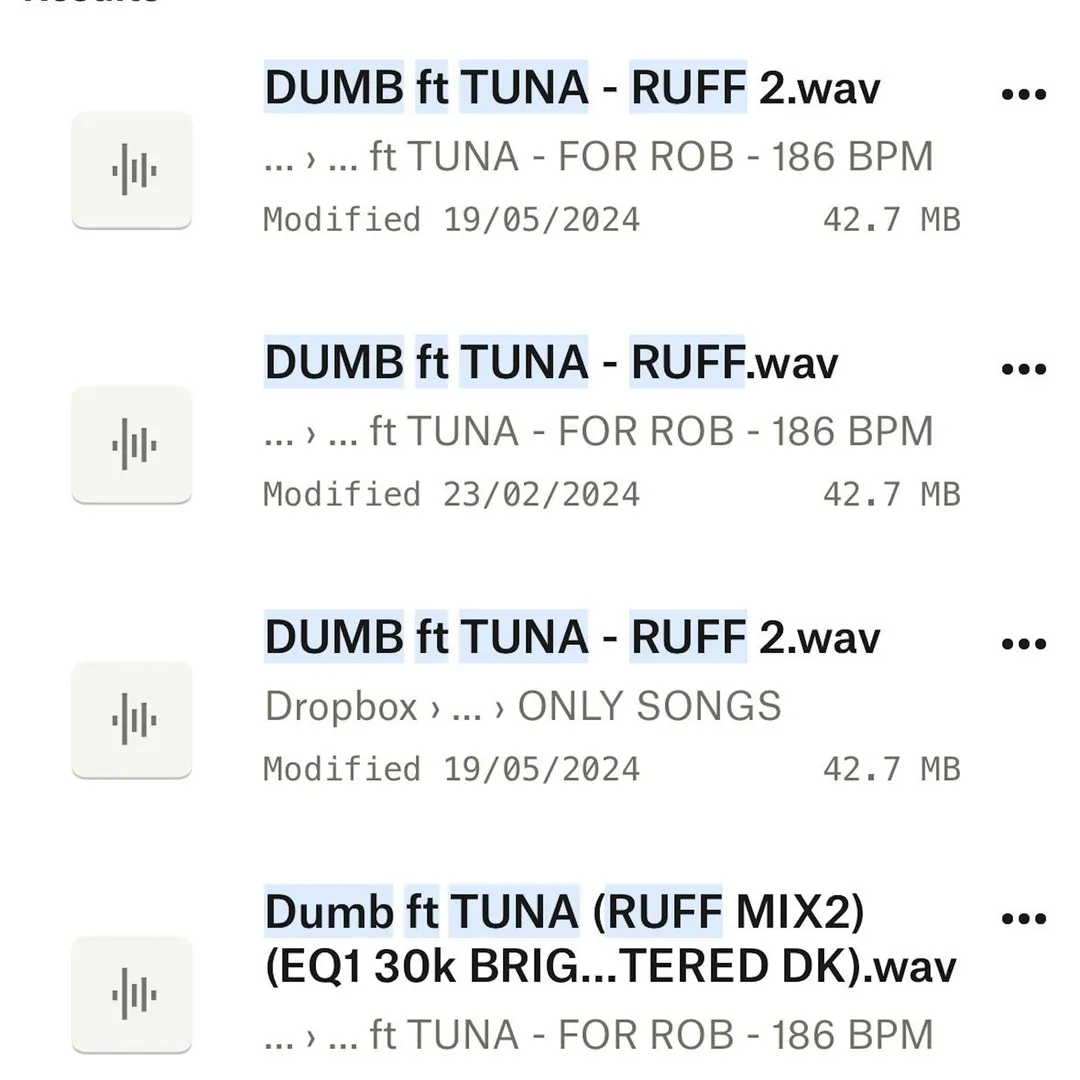Open RUFF 2.wav in the FOR ROB folder
Screen dimensions: 1080x1080
[572, 89]
